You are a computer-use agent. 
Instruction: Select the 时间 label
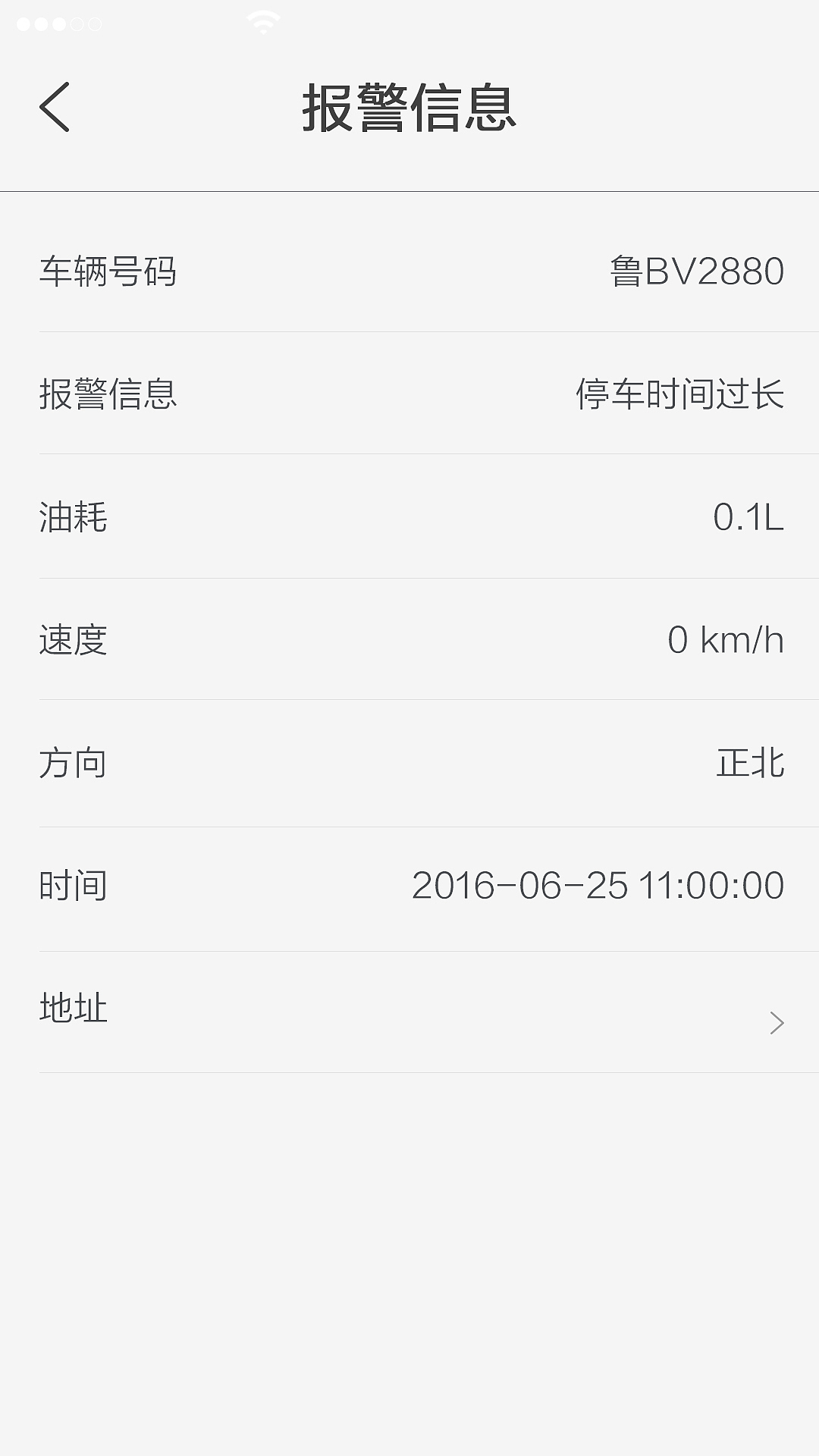click(74, 886)
